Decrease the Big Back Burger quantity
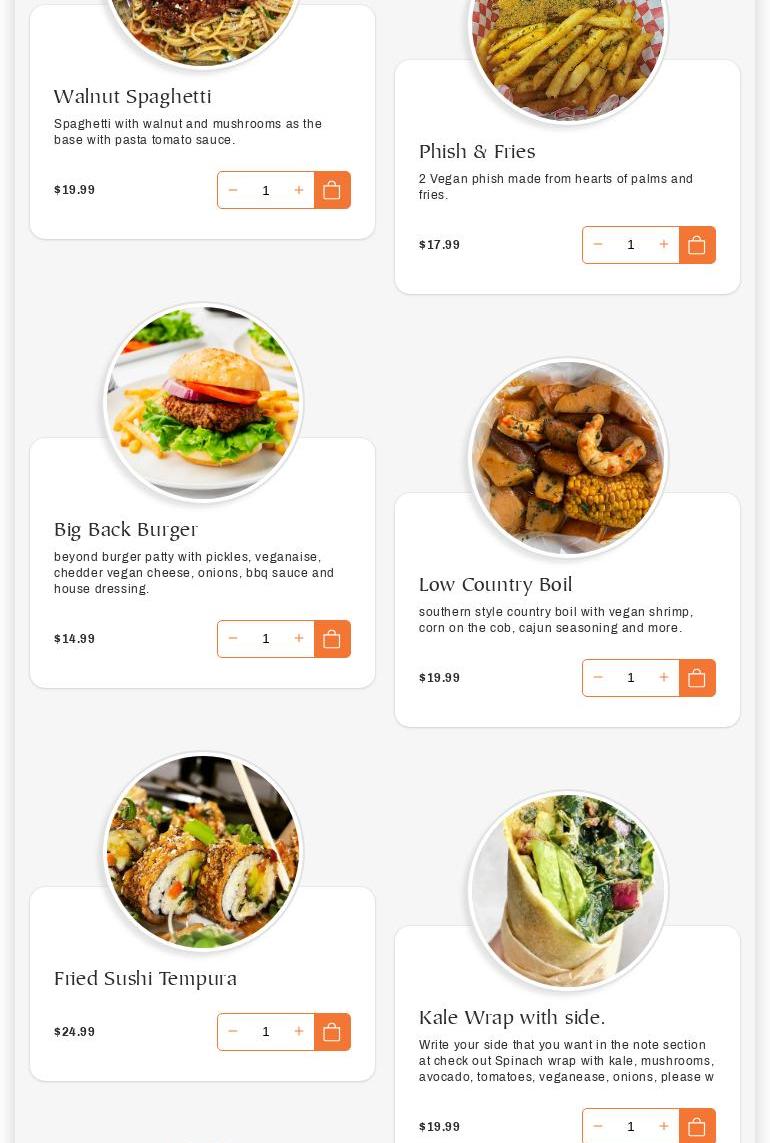The height and width of the screenshot is (1143, 770). click(x=233, y=639)
